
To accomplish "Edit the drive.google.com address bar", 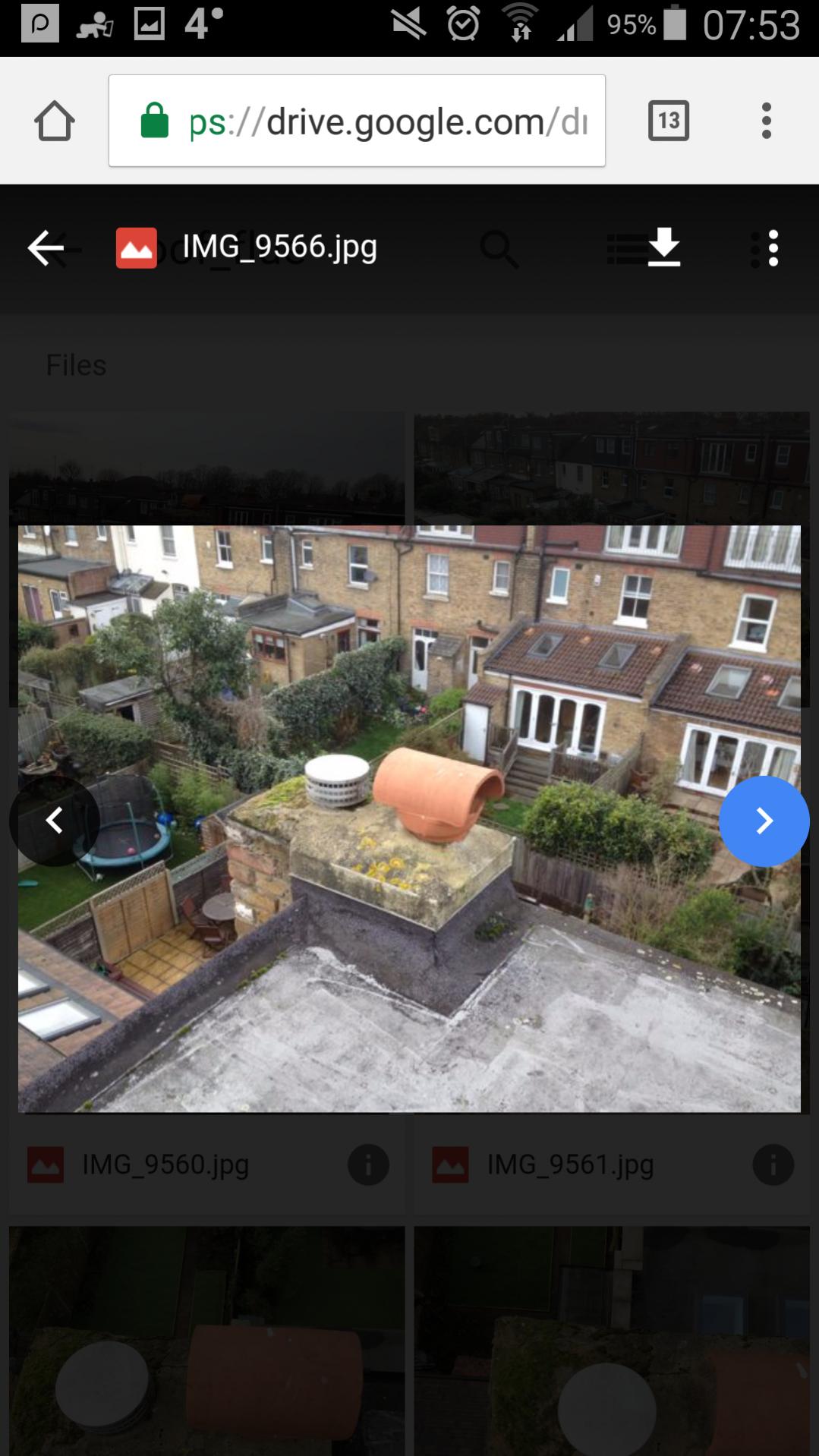I will [x=357, y=121].
